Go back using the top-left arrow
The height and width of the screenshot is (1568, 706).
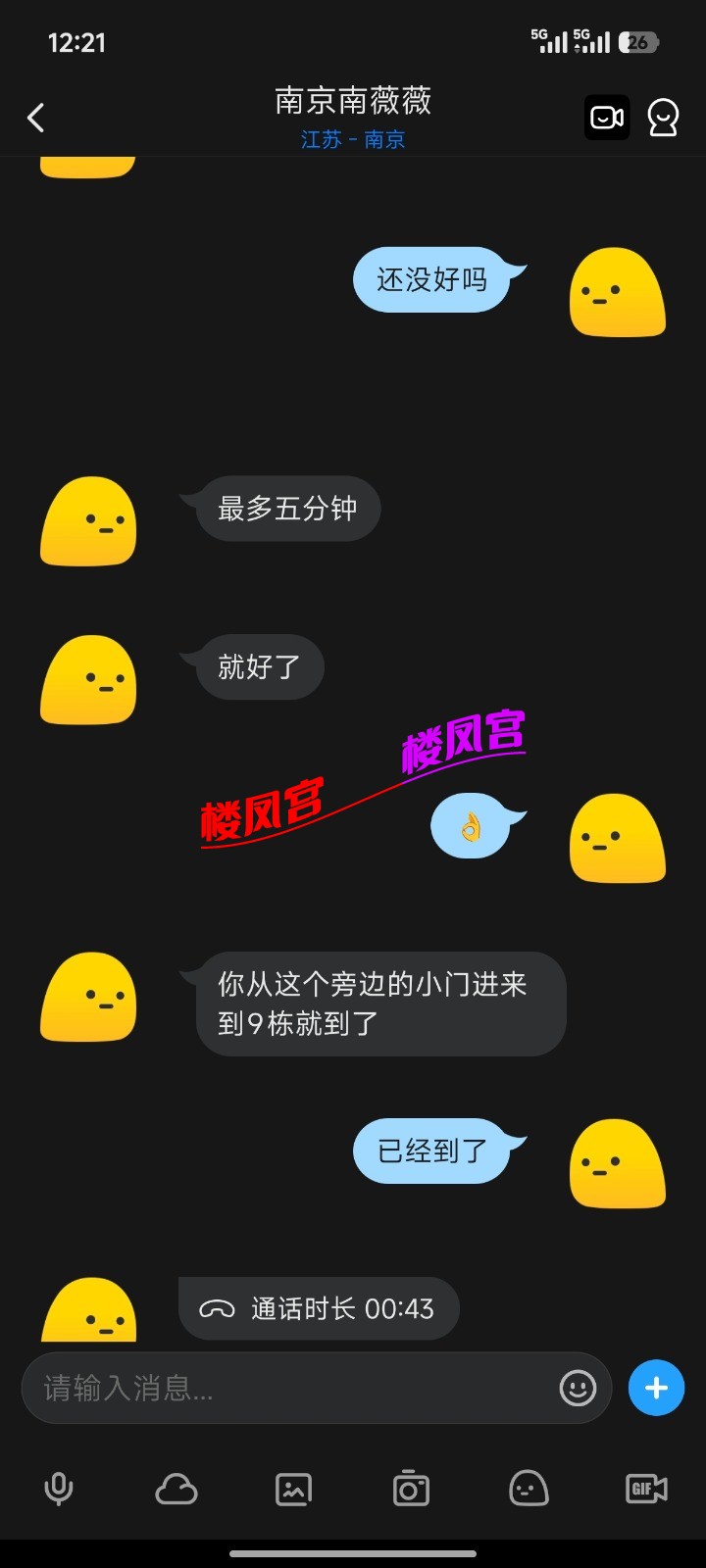coord(36,119)
